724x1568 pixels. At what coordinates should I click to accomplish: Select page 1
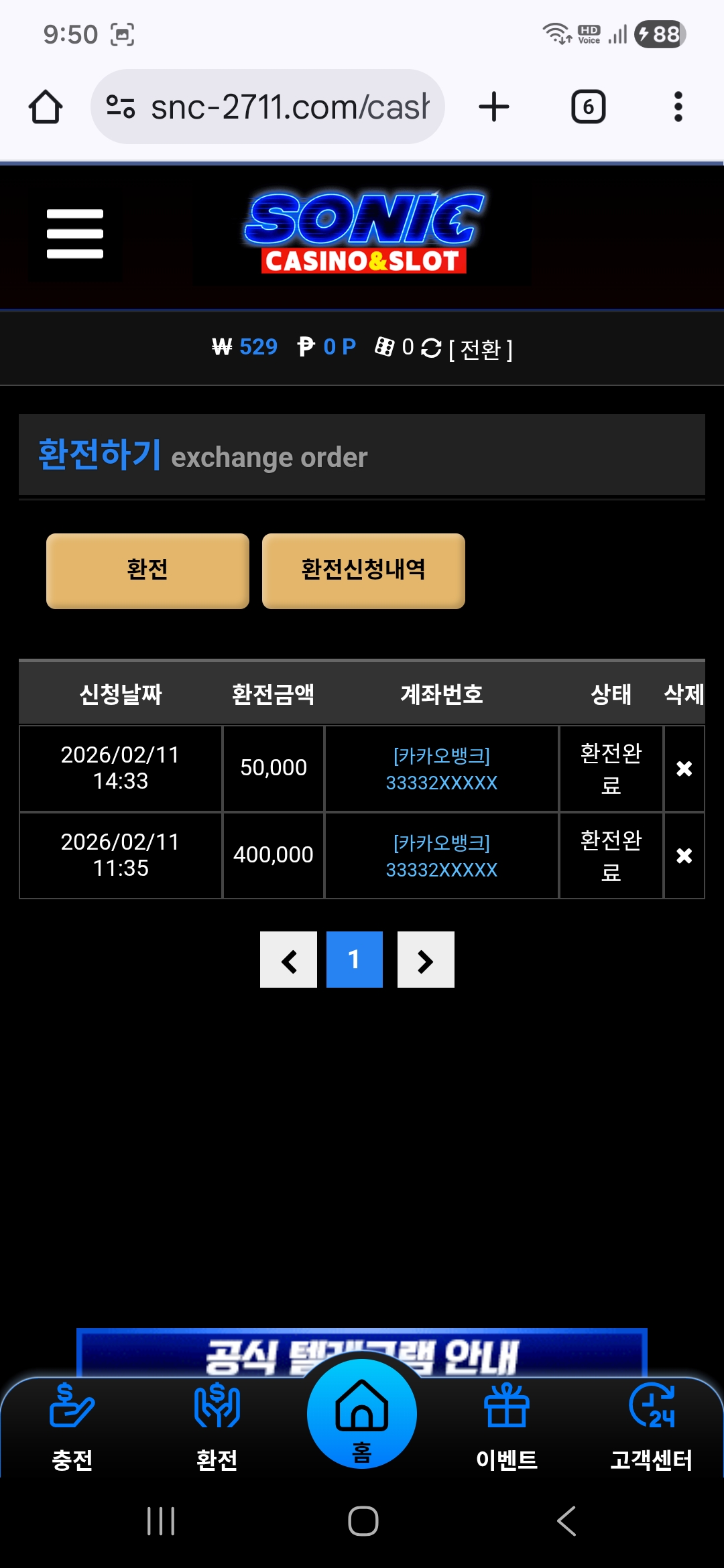tap(354, 960)
